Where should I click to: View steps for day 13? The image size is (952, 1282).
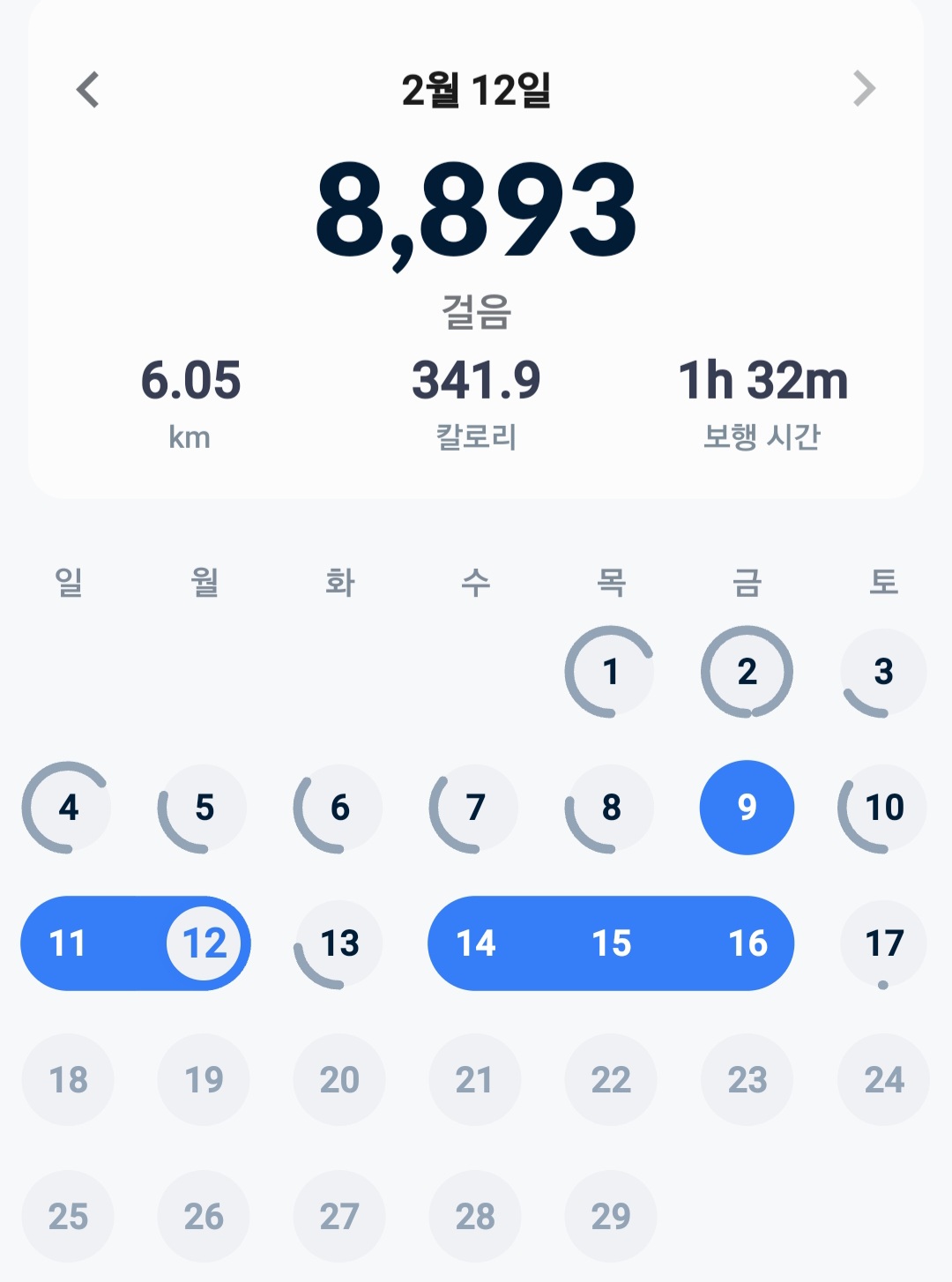pyautogui.click(x=339, y=943)
